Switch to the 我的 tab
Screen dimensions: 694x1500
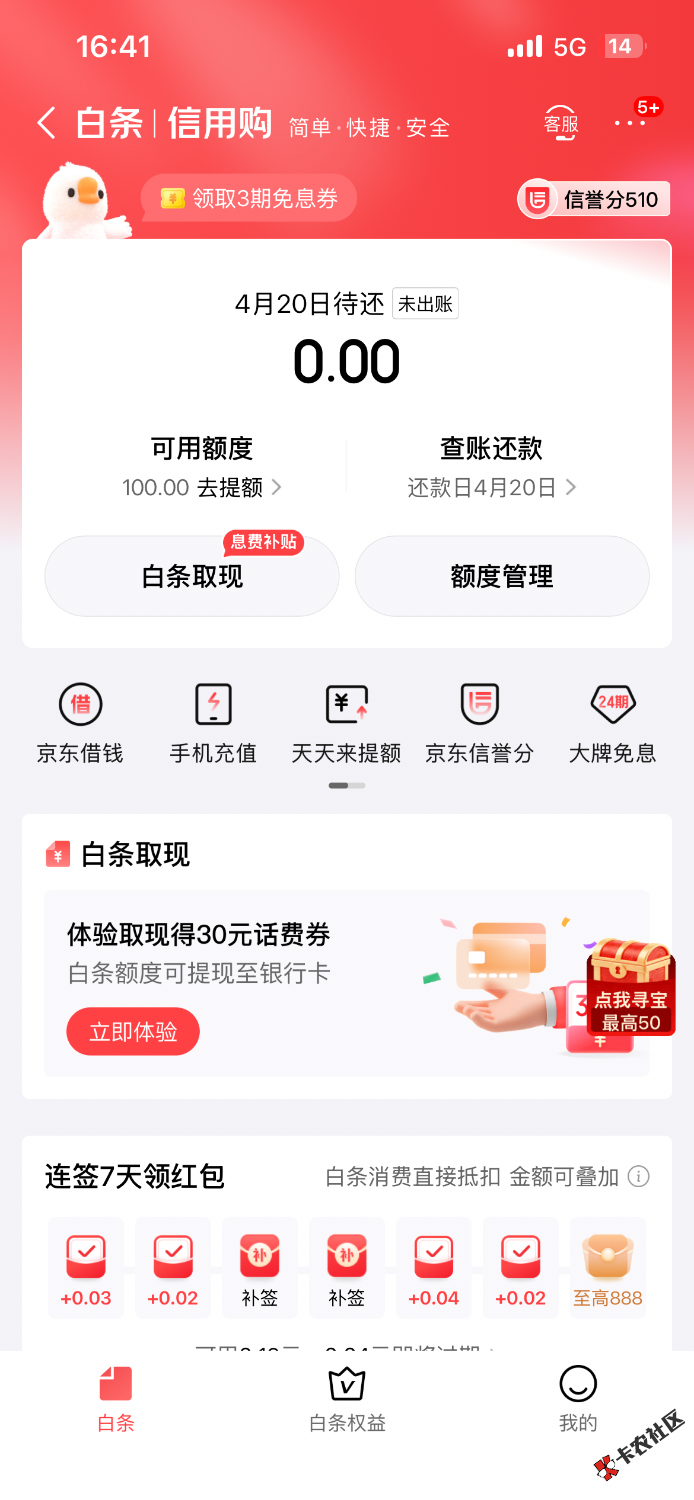click(x=577, y=1398)
